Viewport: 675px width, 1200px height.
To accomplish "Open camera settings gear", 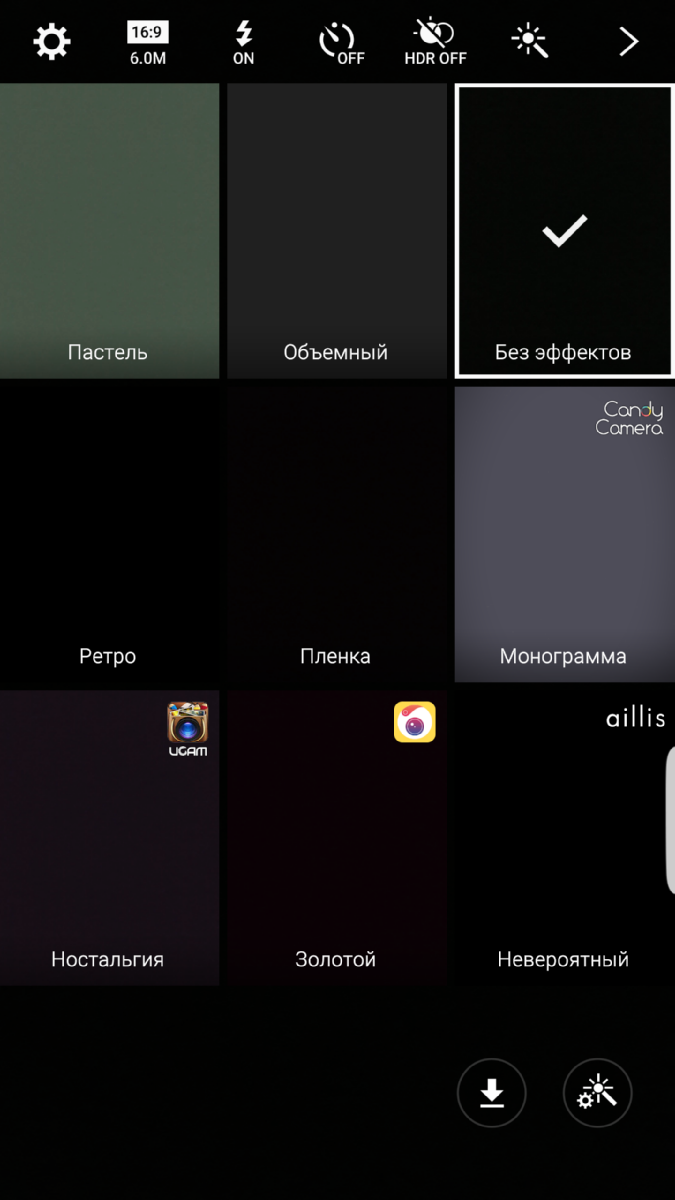I will coord(51,42).
